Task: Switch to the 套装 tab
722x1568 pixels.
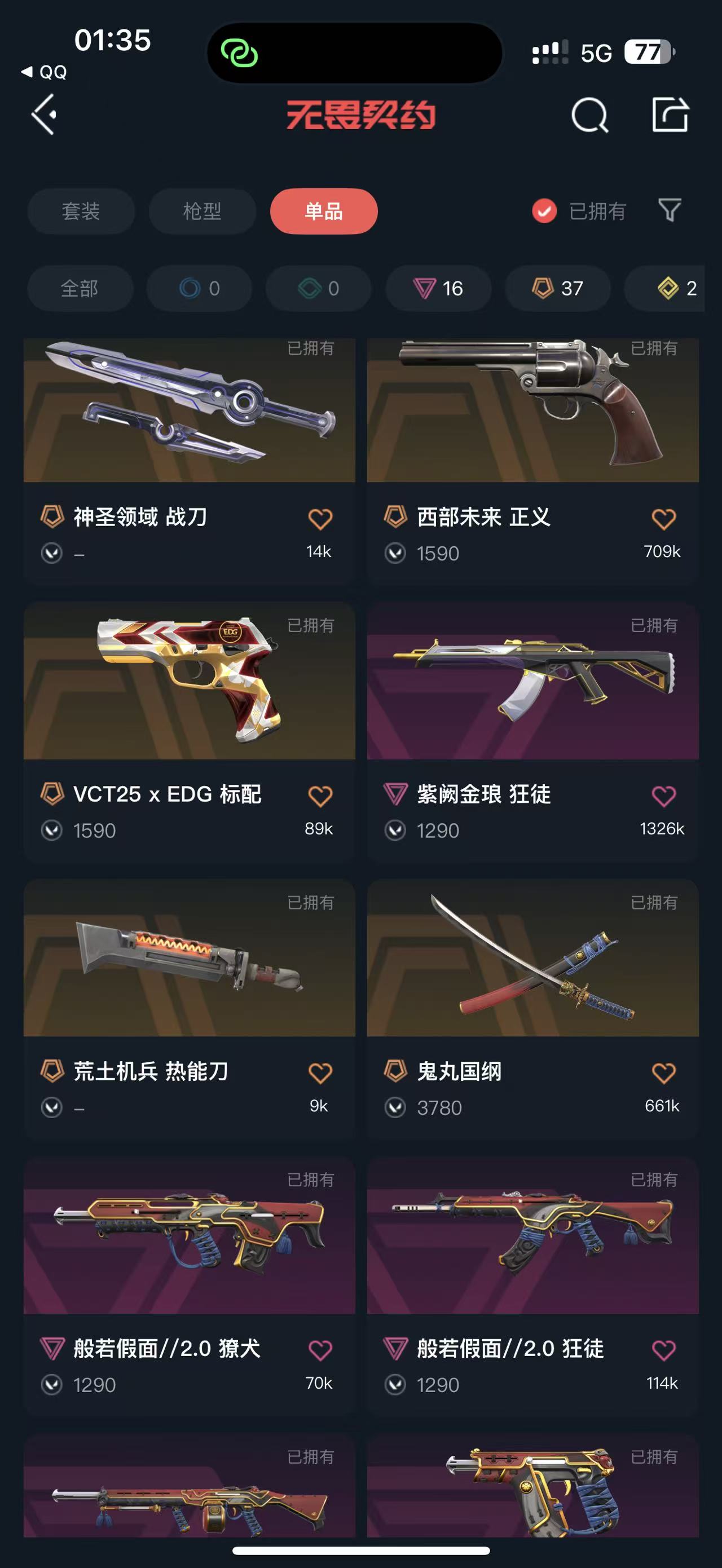Action: pos(81,211)
